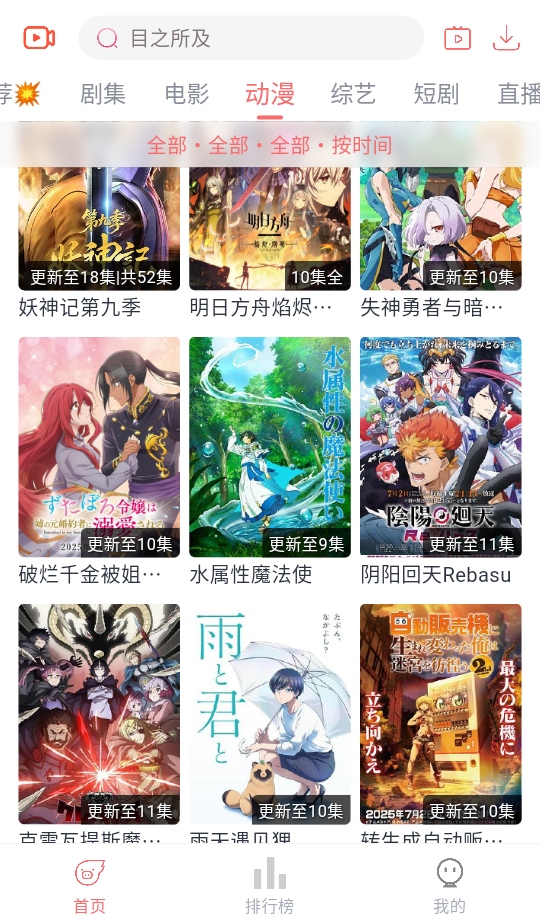This screenshot has height=924, width=540.
Task: Go to the 我的 bottom tab
Action: pos(450,886)
